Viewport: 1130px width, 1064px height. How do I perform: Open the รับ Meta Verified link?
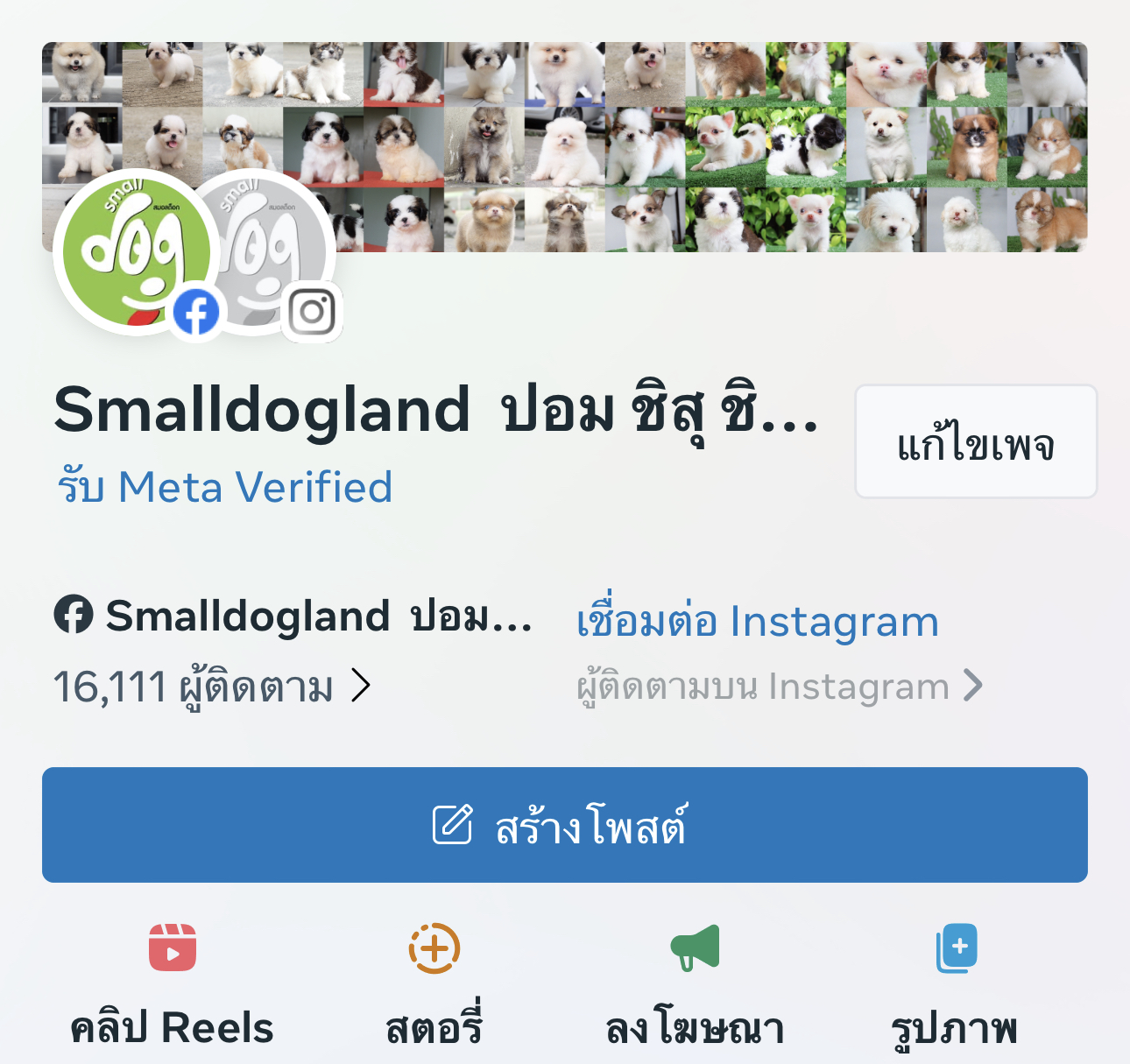click(225, 487)
